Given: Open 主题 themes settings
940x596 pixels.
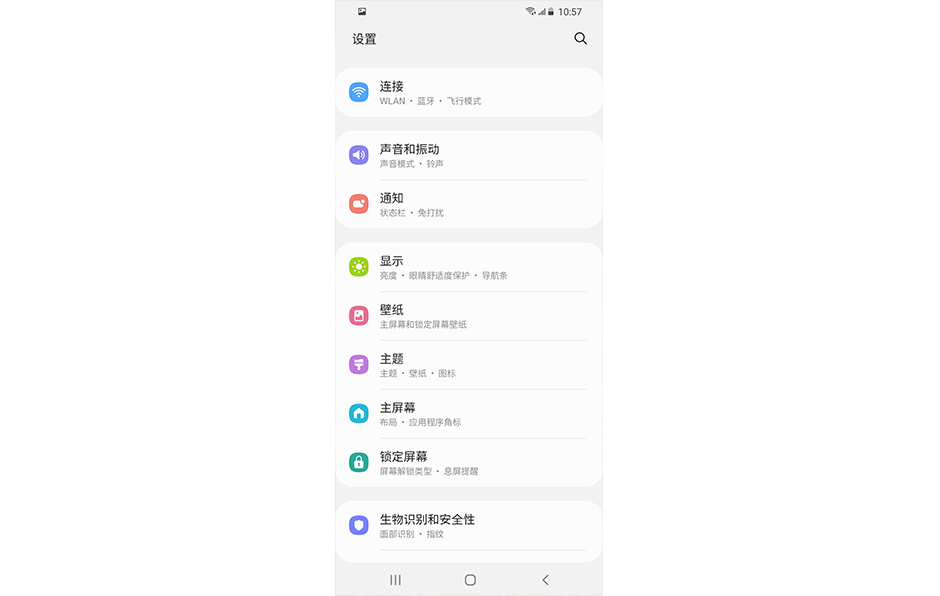Looking at the screenshot, I should tap(468, 365).
